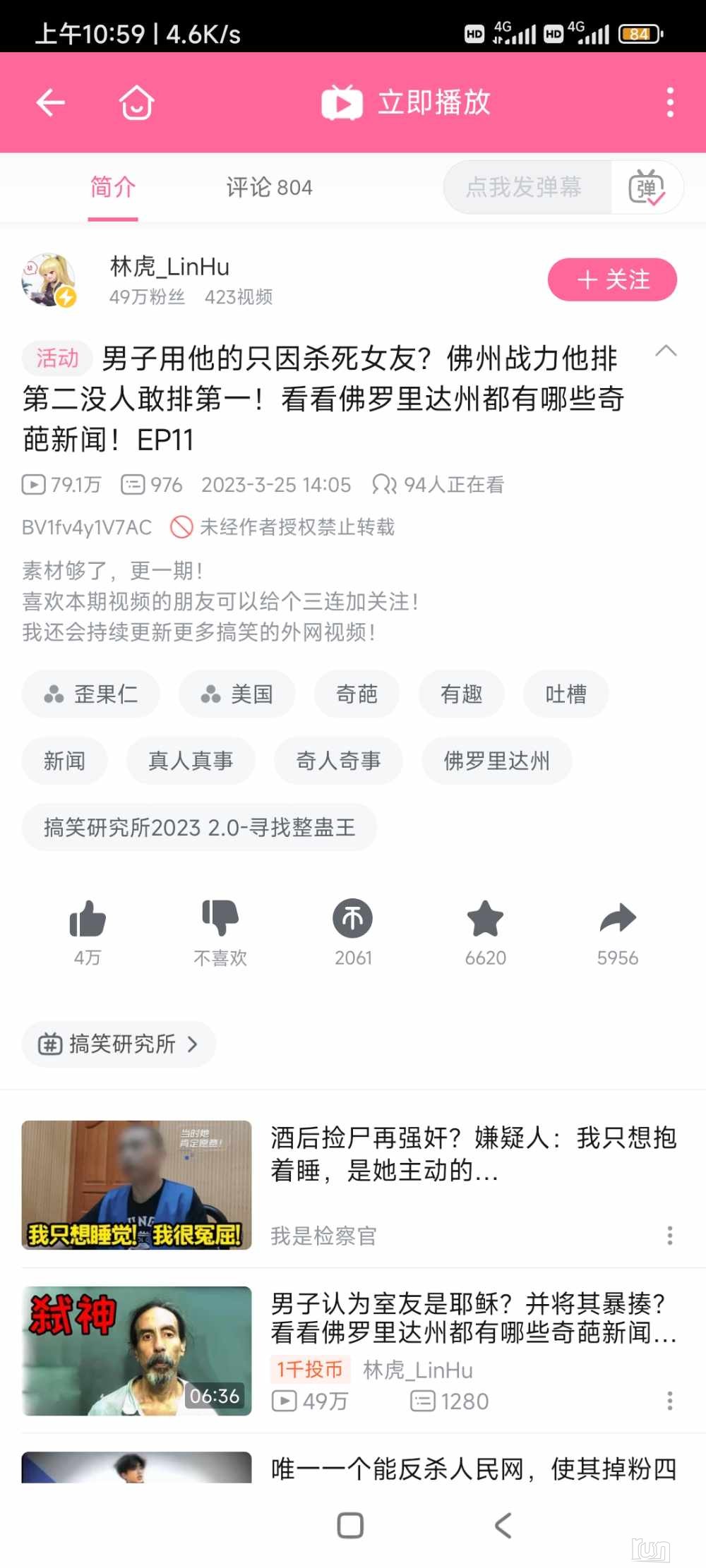Select the 佛罗里达州 tag chip
706x1568 pixels.
pos(496,761)
